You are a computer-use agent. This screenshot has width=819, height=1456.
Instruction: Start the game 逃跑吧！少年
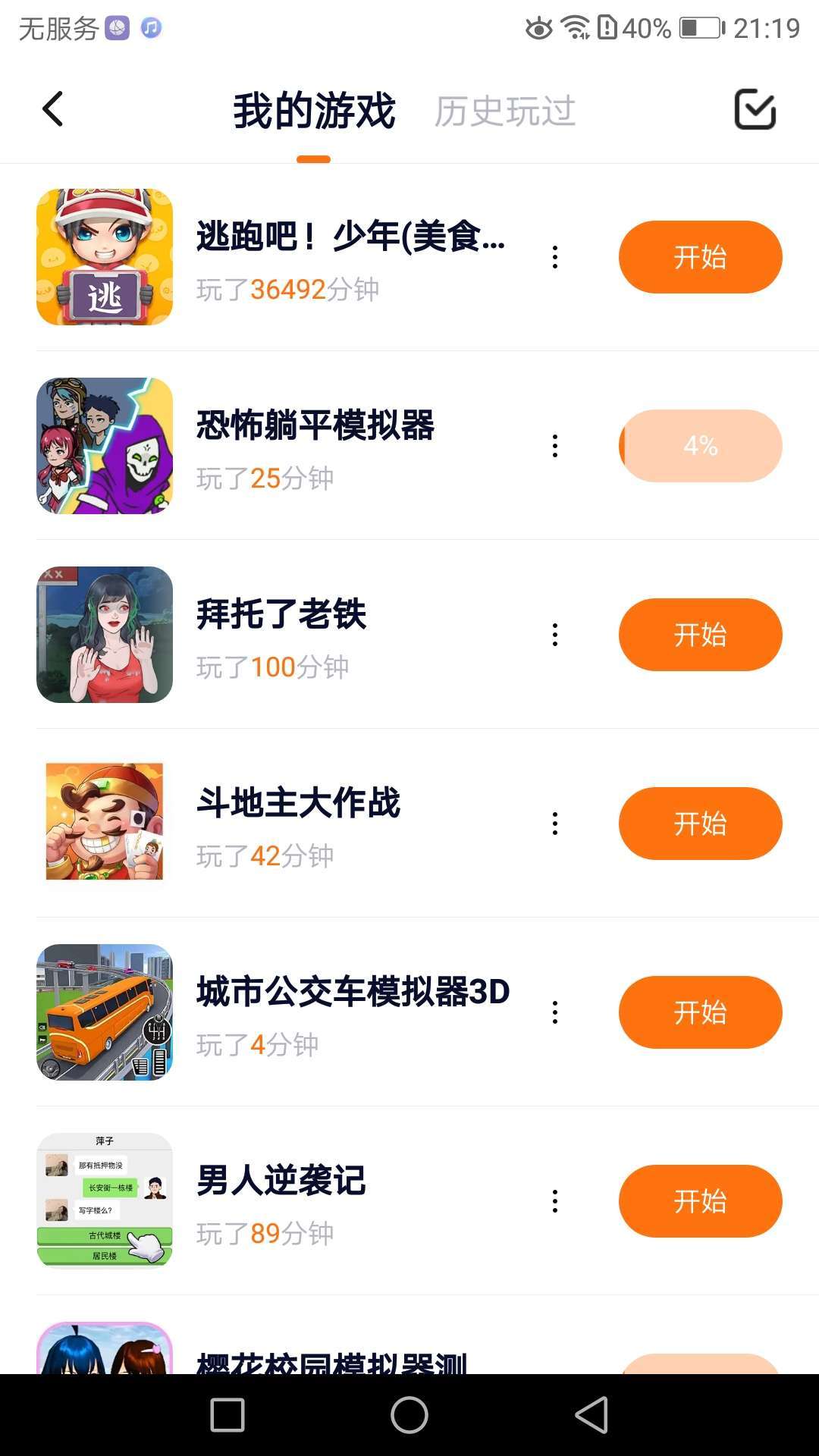tap(700, 257)
